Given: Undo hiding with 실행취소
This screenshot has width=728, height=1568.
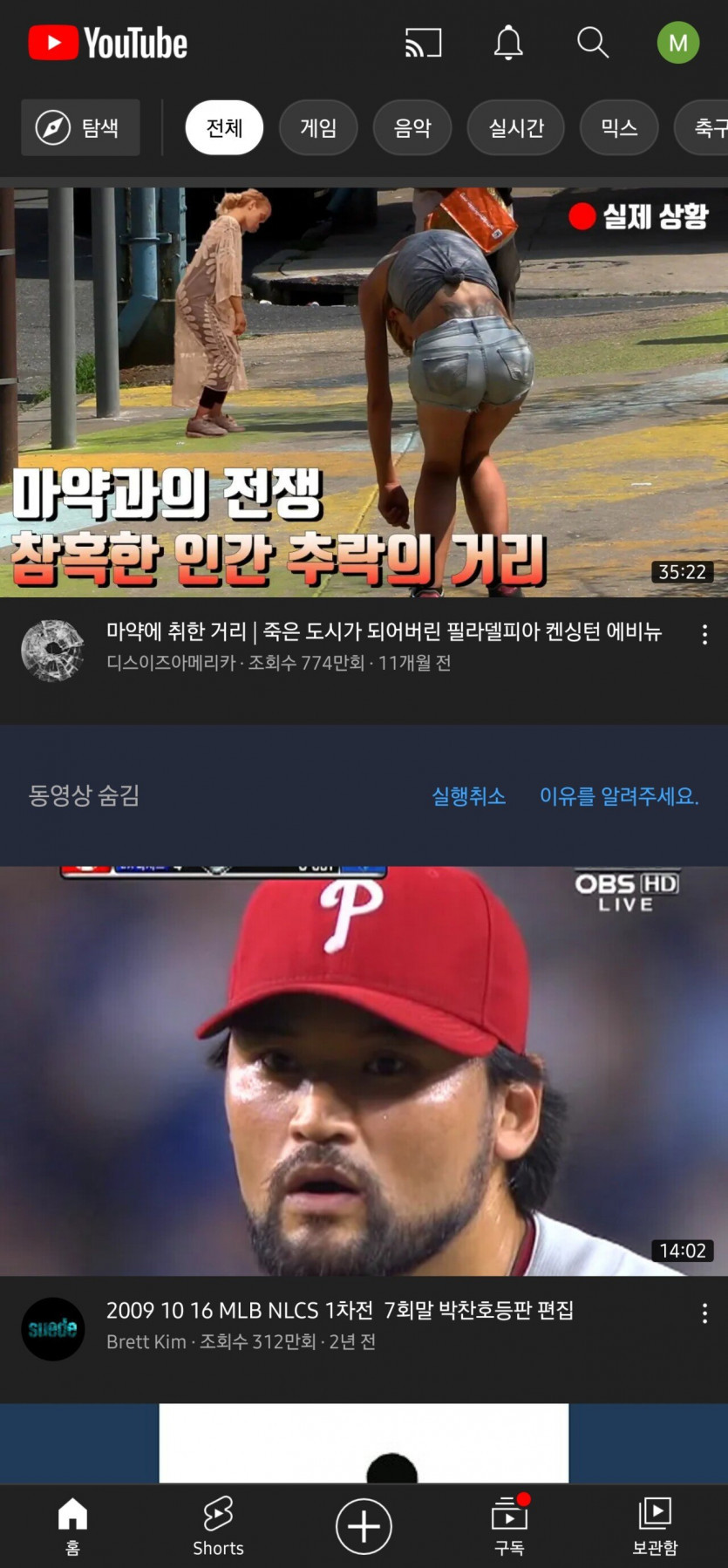Looking at the screenshot, I should click(469, 796).
